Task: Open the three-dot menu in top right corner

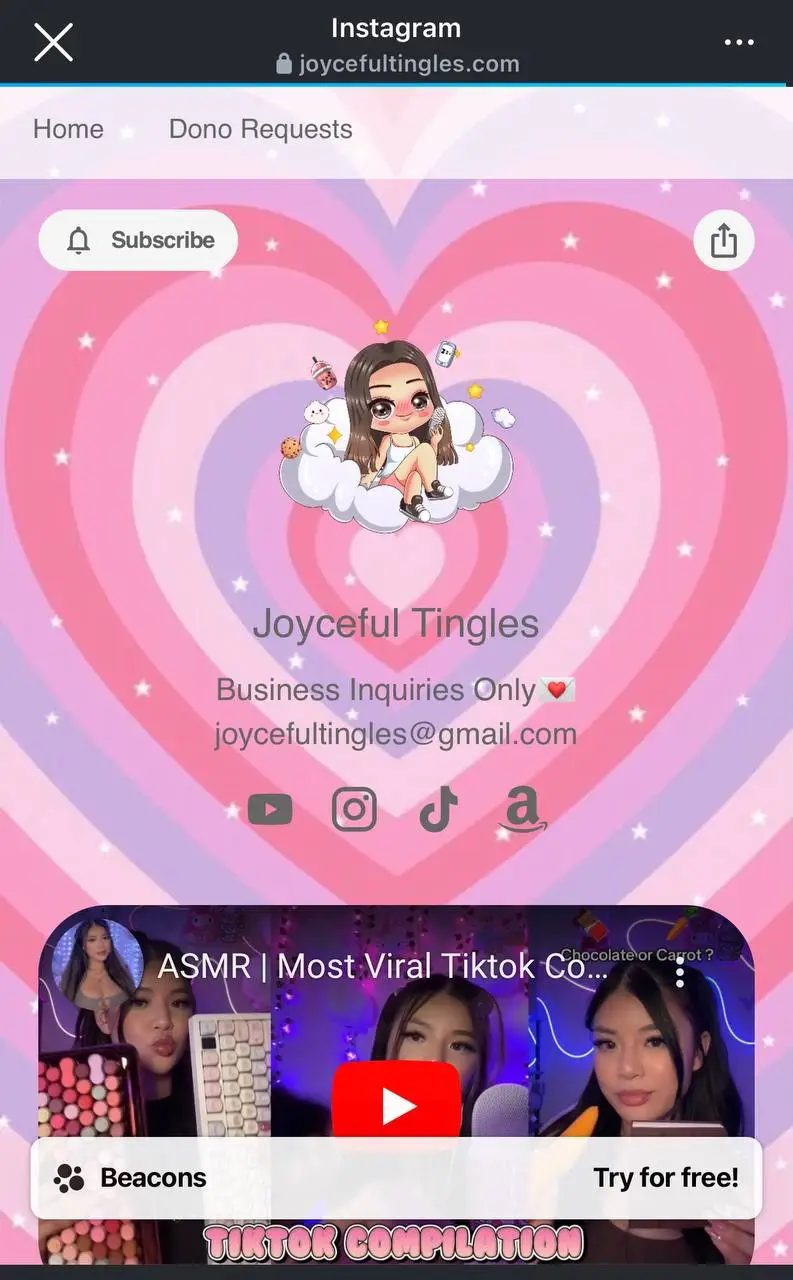Action: click(x=740, y=41)
